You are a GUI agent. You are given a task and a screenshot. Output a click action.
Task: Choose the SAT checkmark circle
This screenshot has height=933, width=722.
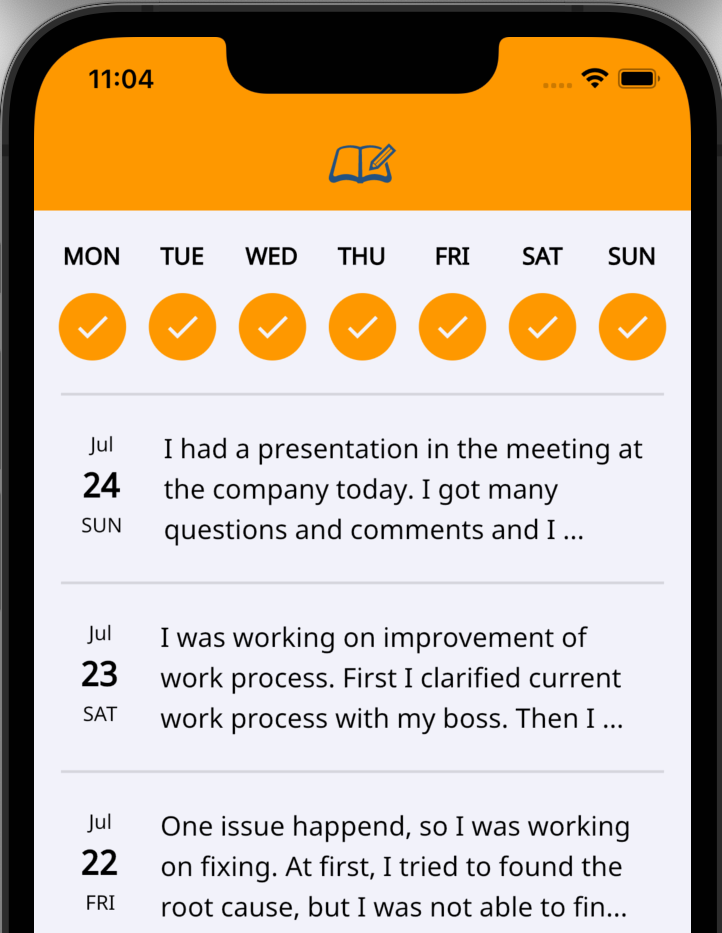pyautogui.click(x=542, y=327)
